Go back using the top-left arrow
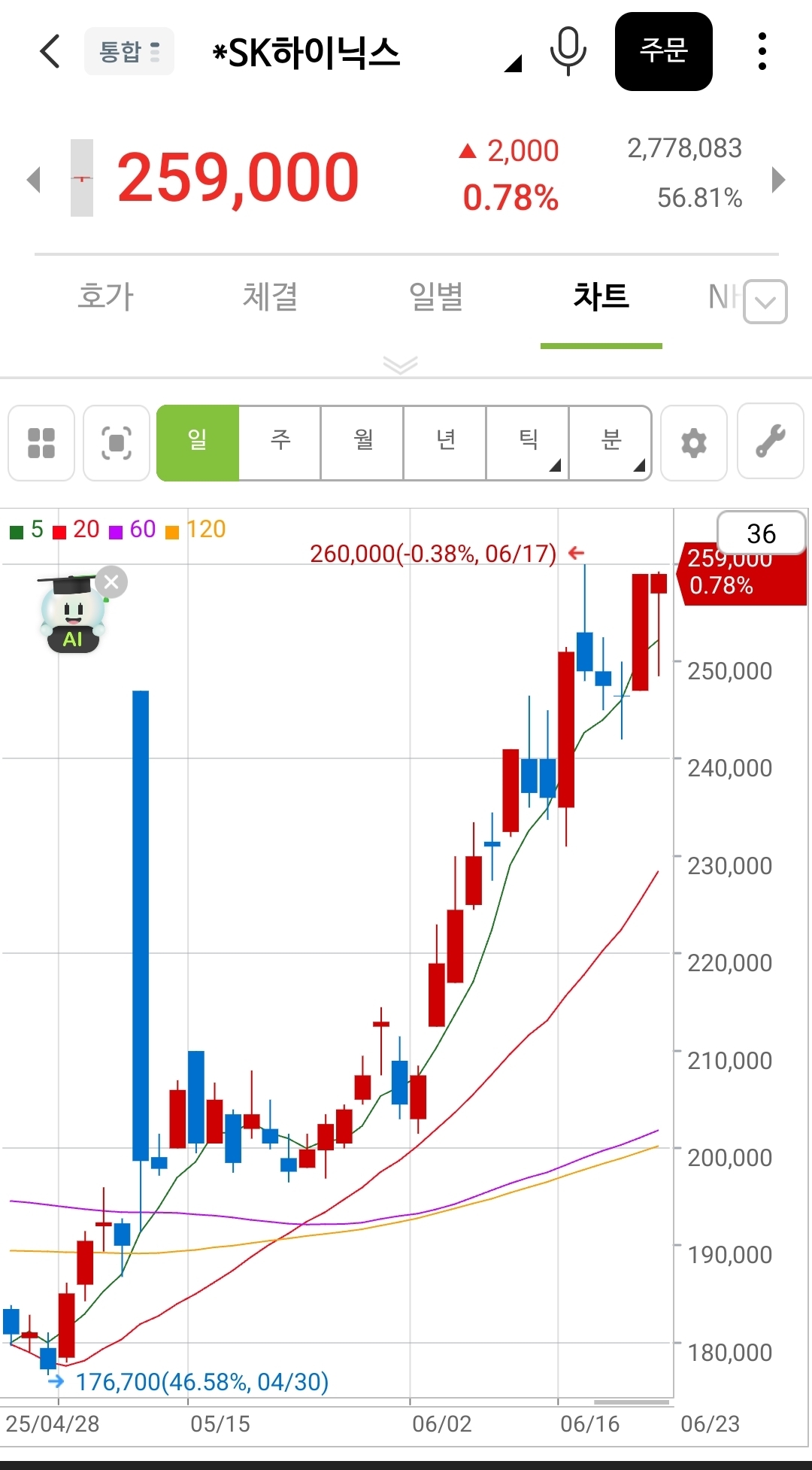The image size is (812, 1470). click(50, 51)
